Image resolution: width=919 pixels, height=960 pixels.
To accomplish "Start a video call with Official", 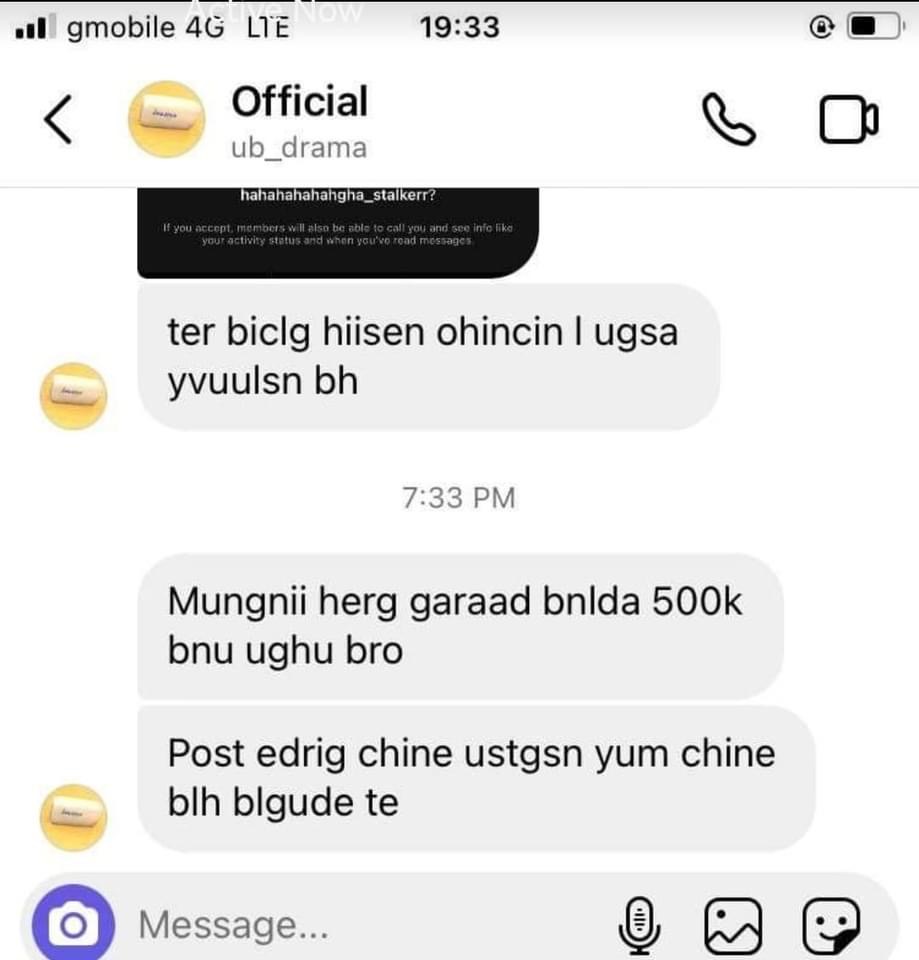I will point(848,120).
